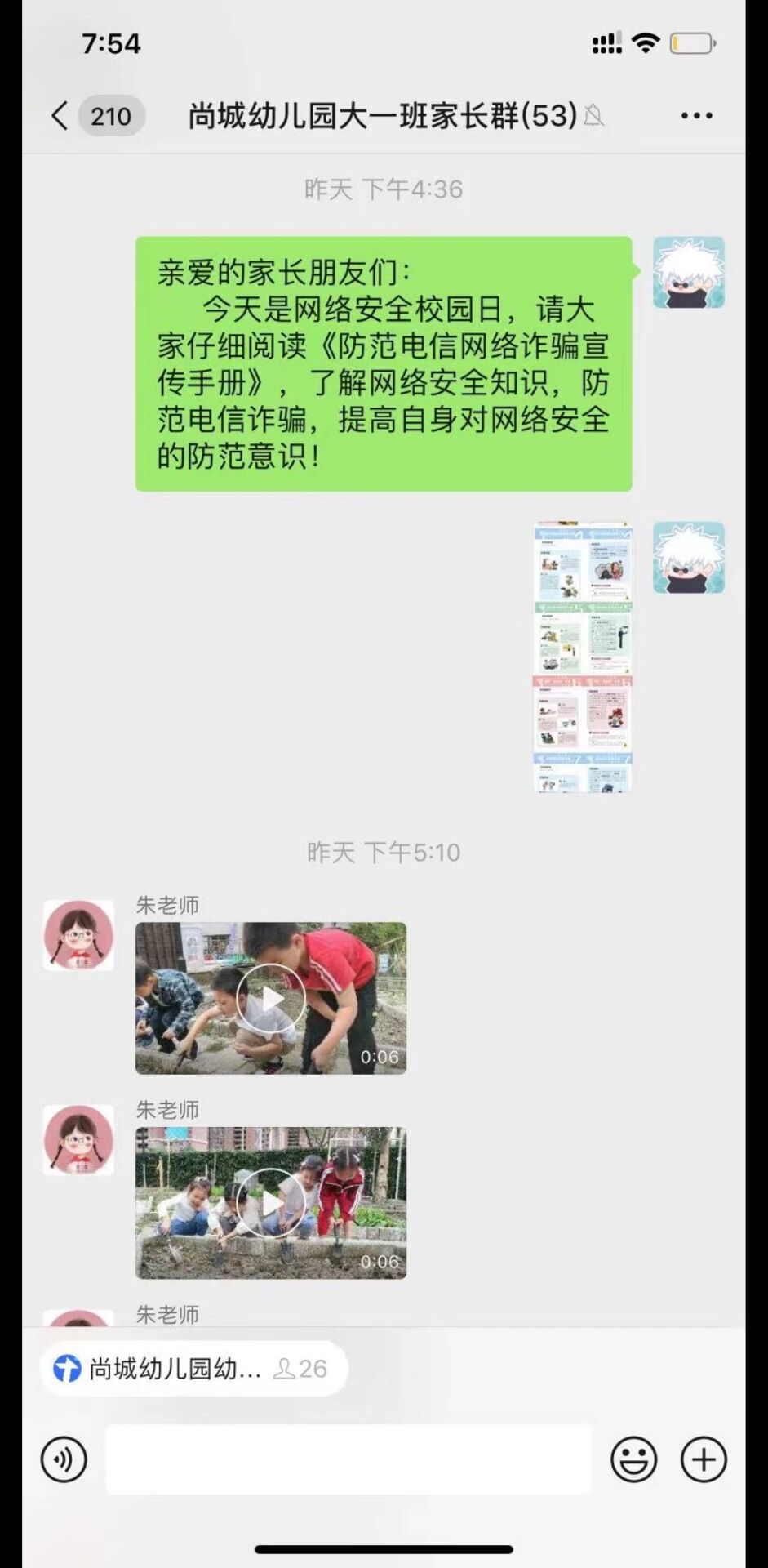Play 朱老师's first garden video
Screen dimensions: 768x1568
pyautogui.click(x=271, y=998)
